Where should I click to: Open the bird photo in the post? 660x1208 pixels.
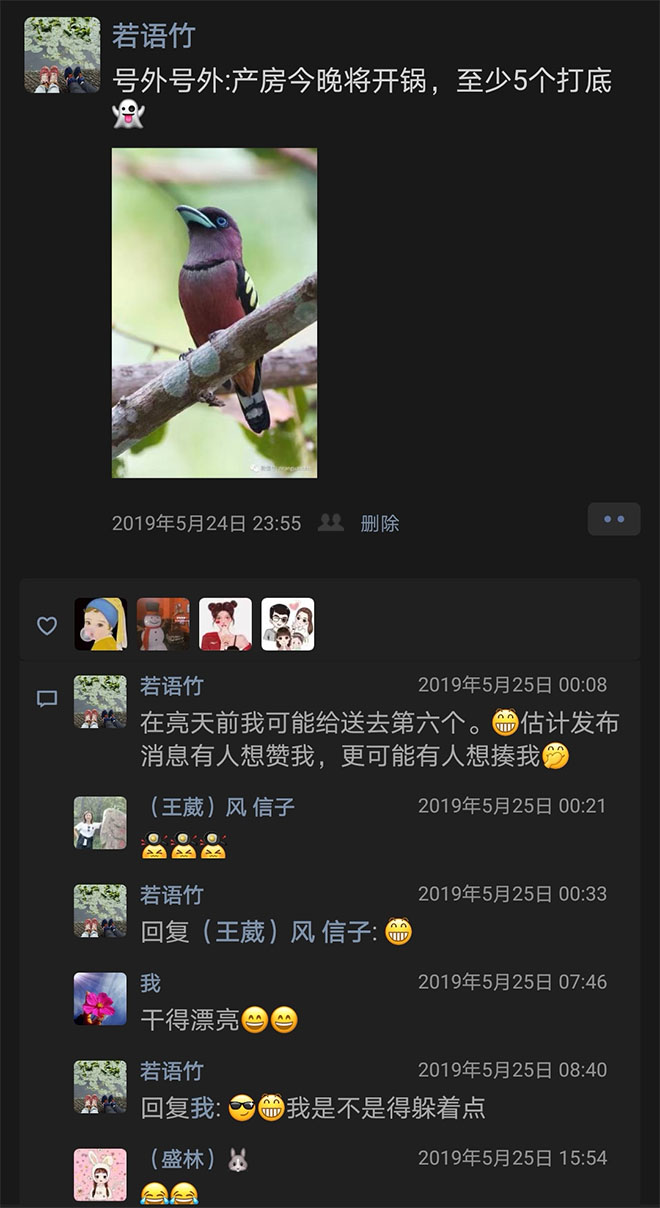214,313
